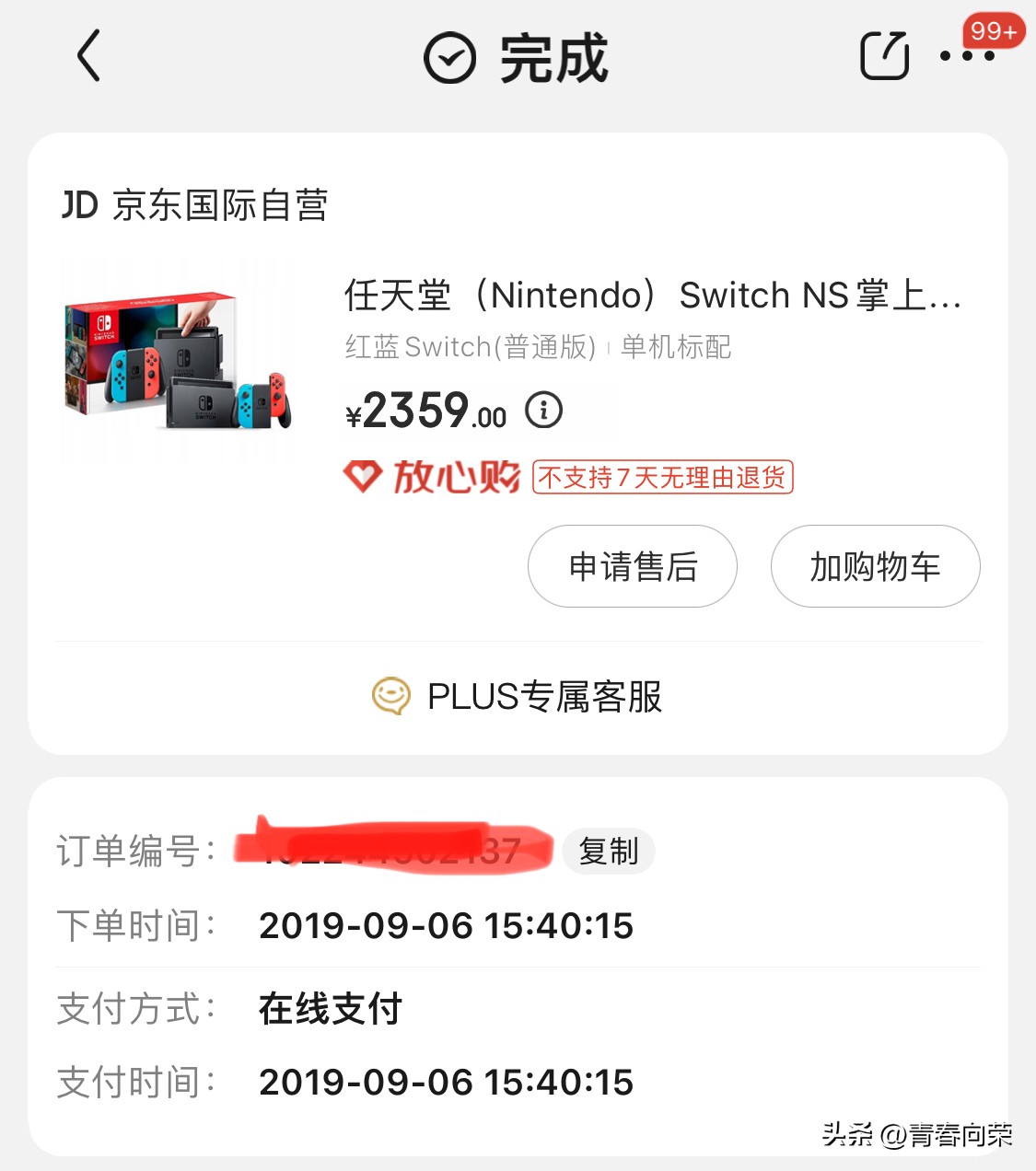
Task: Open PLUS专属客服 customer service
Action: [x=547, y=697]
